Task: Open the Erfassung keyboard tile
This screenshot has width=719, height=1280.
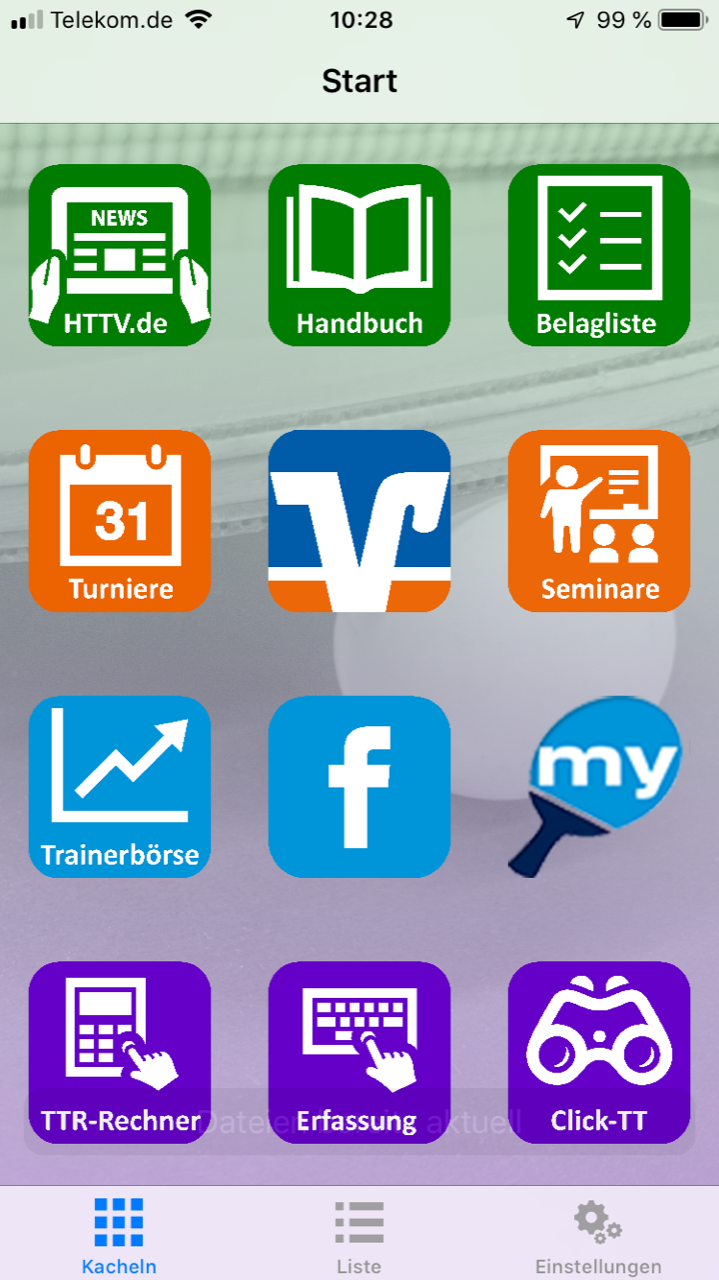Action: tap(359, 1052)
